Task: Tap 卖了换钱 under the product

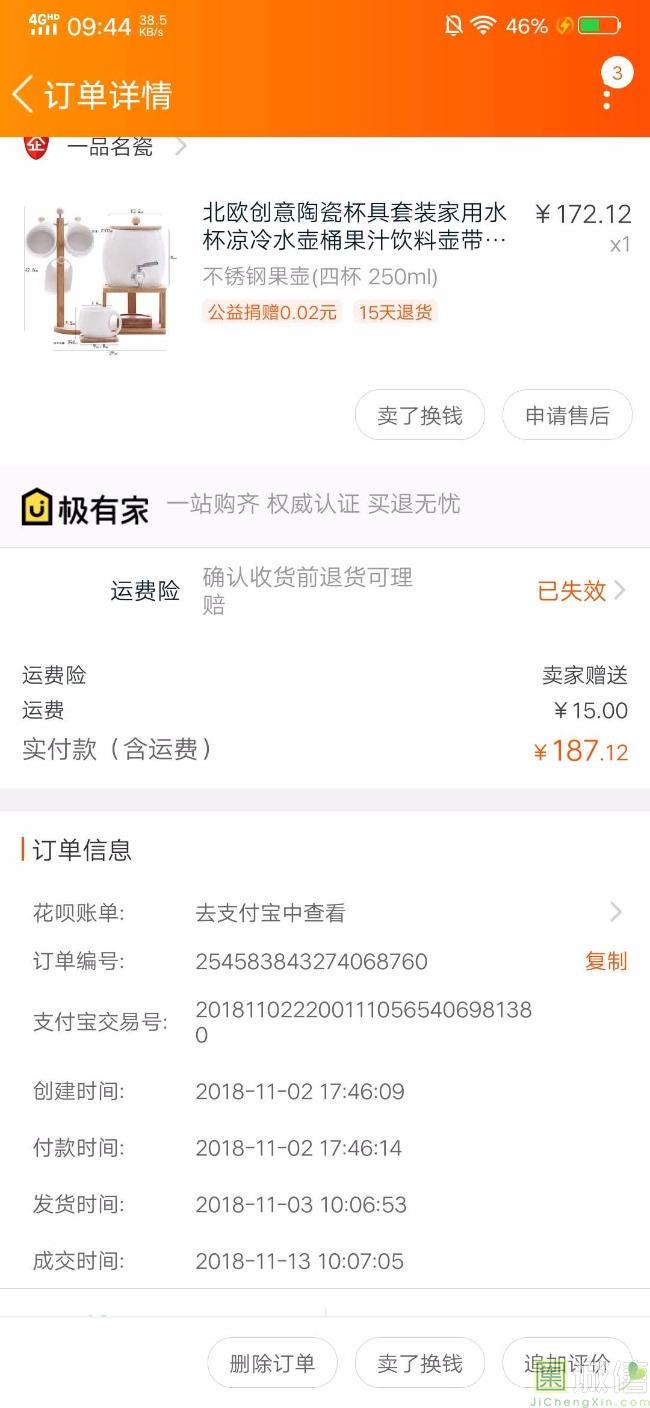Action: (419, 416)
